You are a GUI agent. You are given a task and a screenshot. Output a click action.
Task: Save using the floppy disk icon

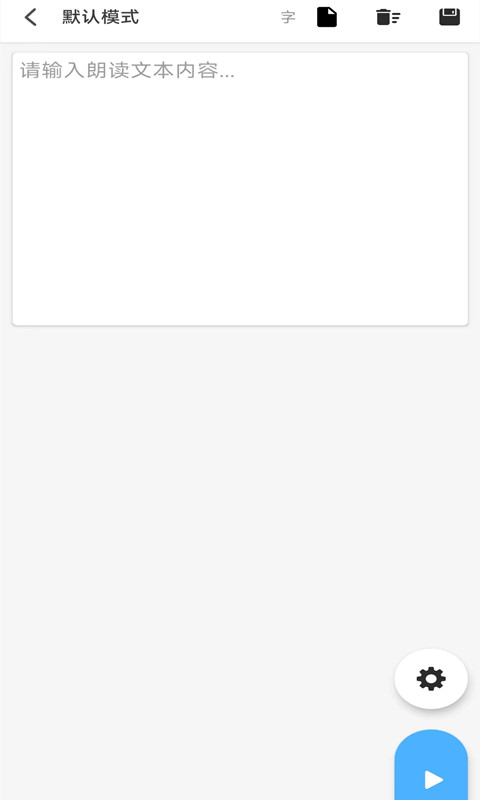click(x=449, y=17)
